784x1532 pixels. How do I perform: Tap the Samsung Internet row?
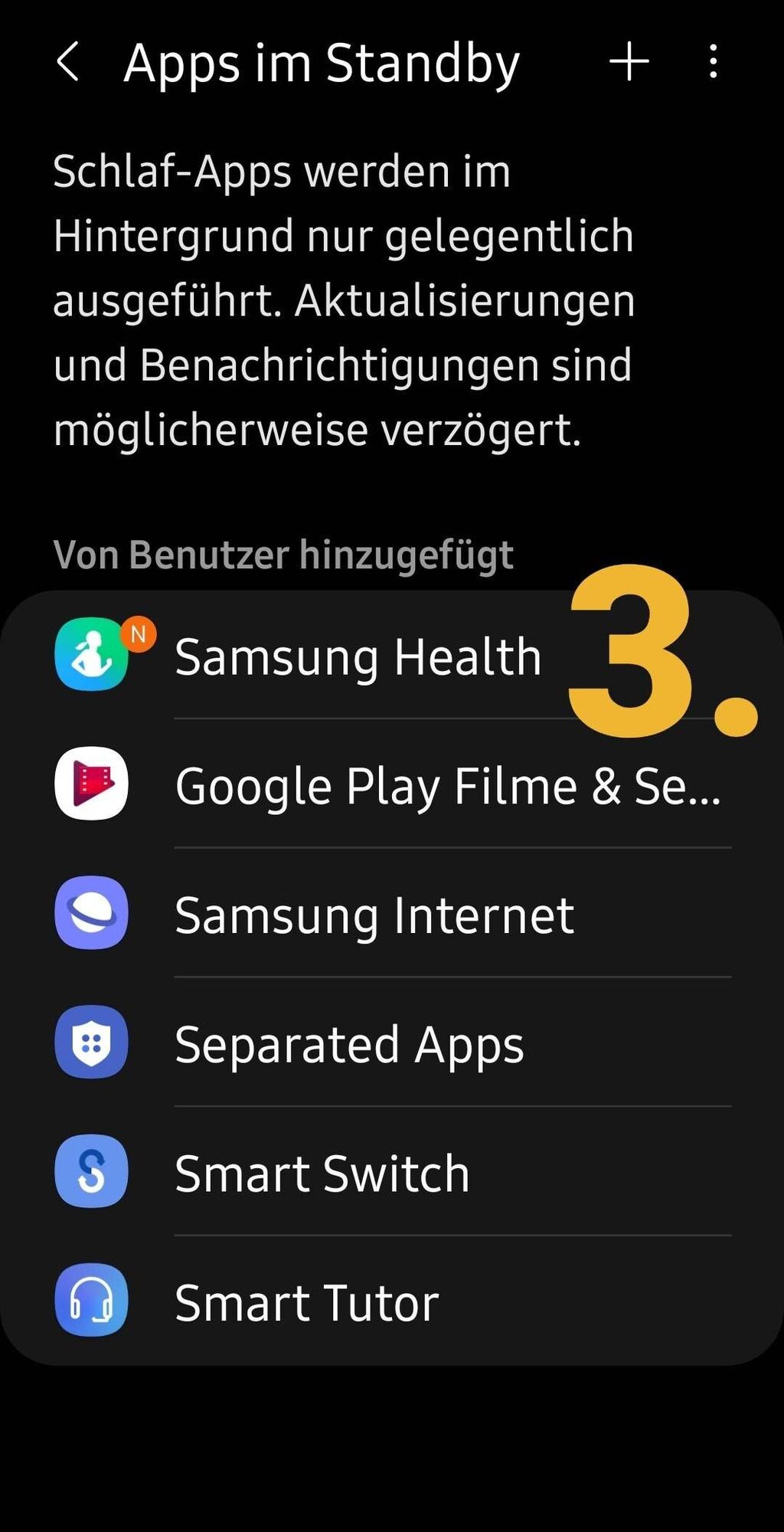[374, 915]
